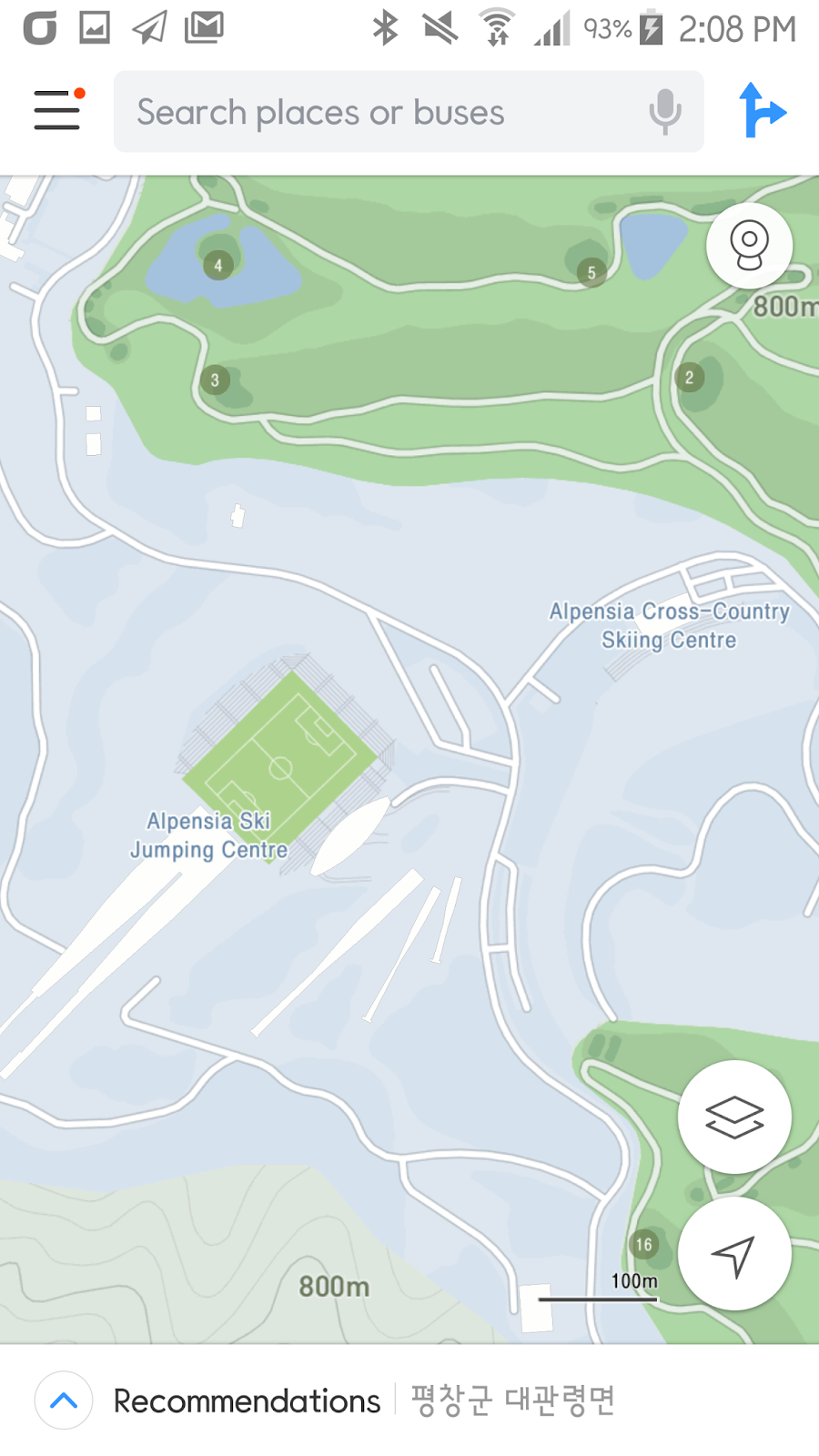Select the Alpensia Ski Jumping Centre label
The width and height of the screenshot is (819, 1456).
(x=208, y=834)
